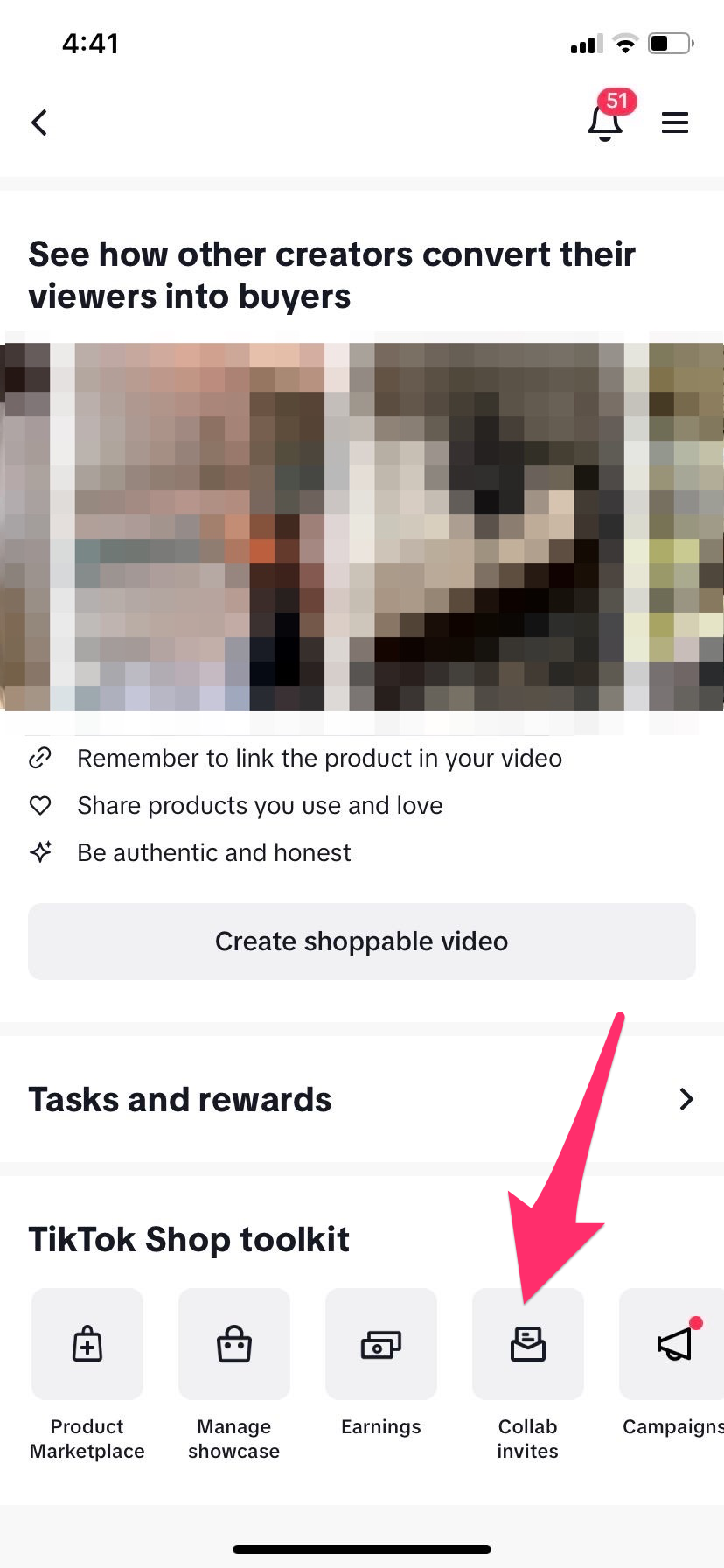The height and width of the screenshot is (1568, 724).
Task: Open the hamburger menu
Action: coord(674,122)
